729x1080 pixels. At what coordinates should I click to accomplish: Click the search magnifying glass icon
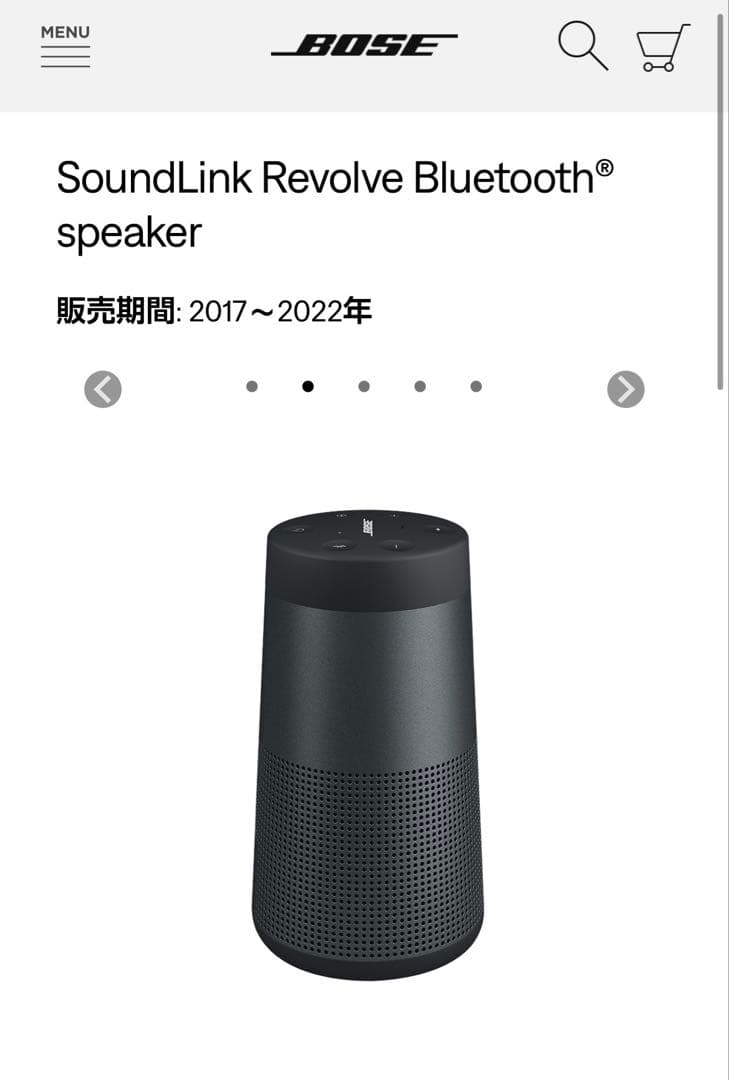(x=582, y=46)
